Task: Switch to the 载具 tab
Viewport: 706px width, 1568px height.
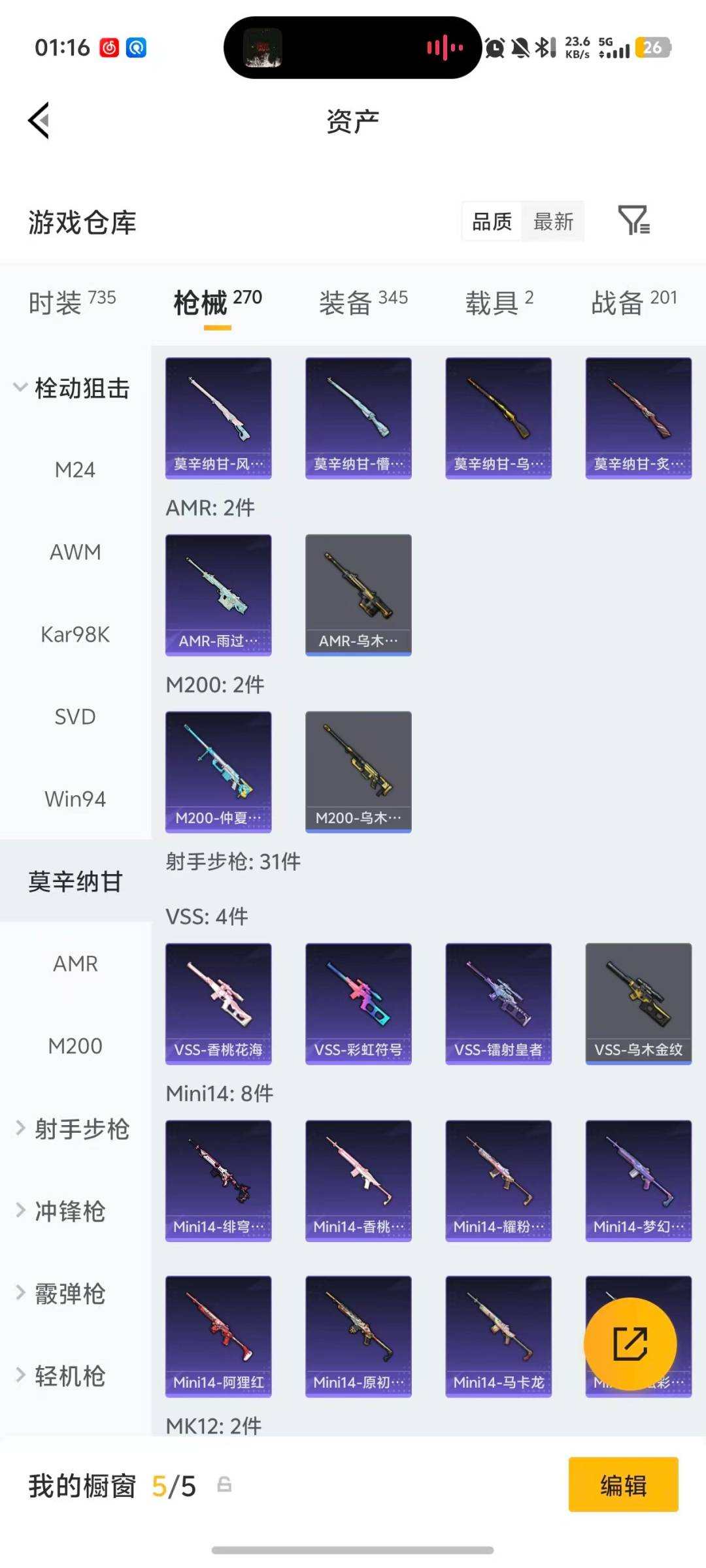Action: 499,302
